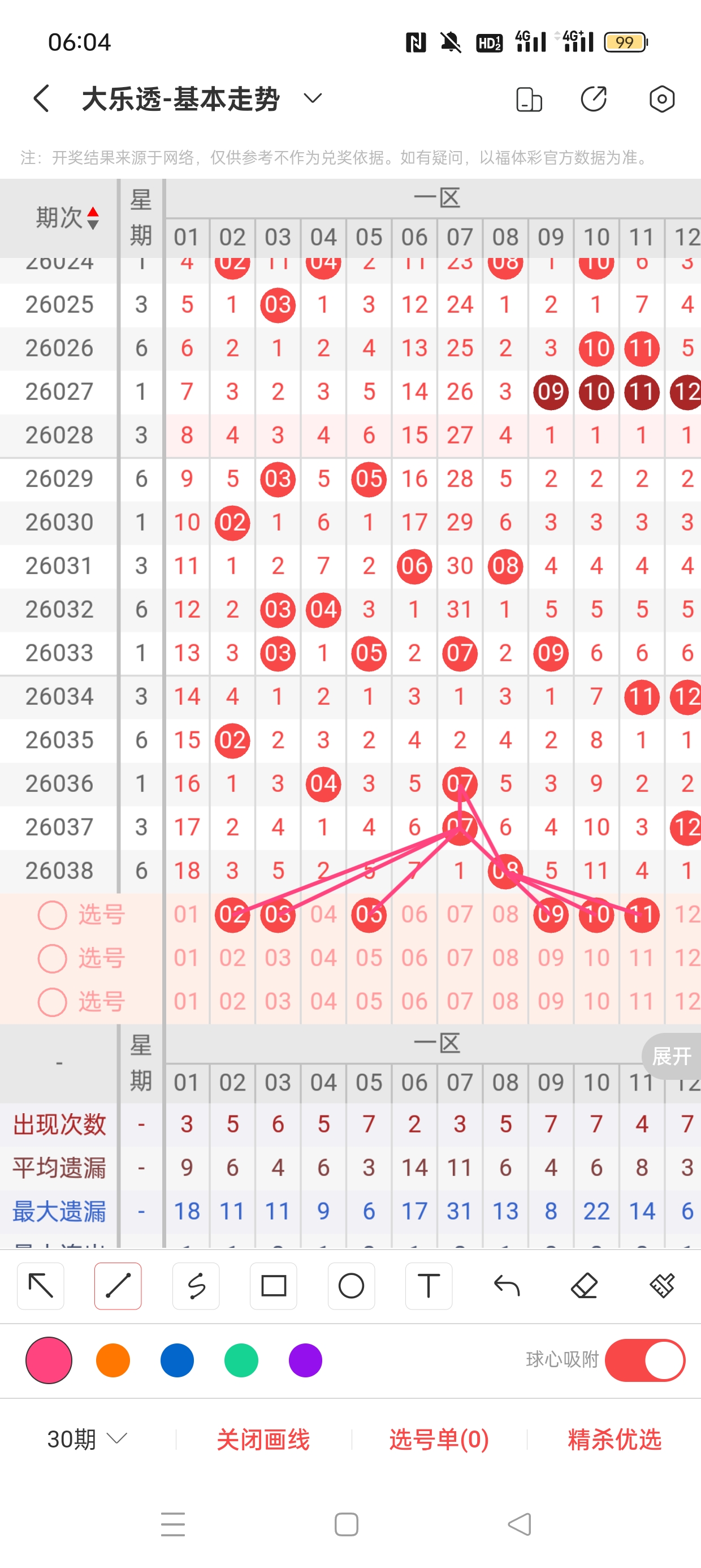Open chart settings hexagon icon
This screenshot has height=1568, width=701.
[661, 98]
